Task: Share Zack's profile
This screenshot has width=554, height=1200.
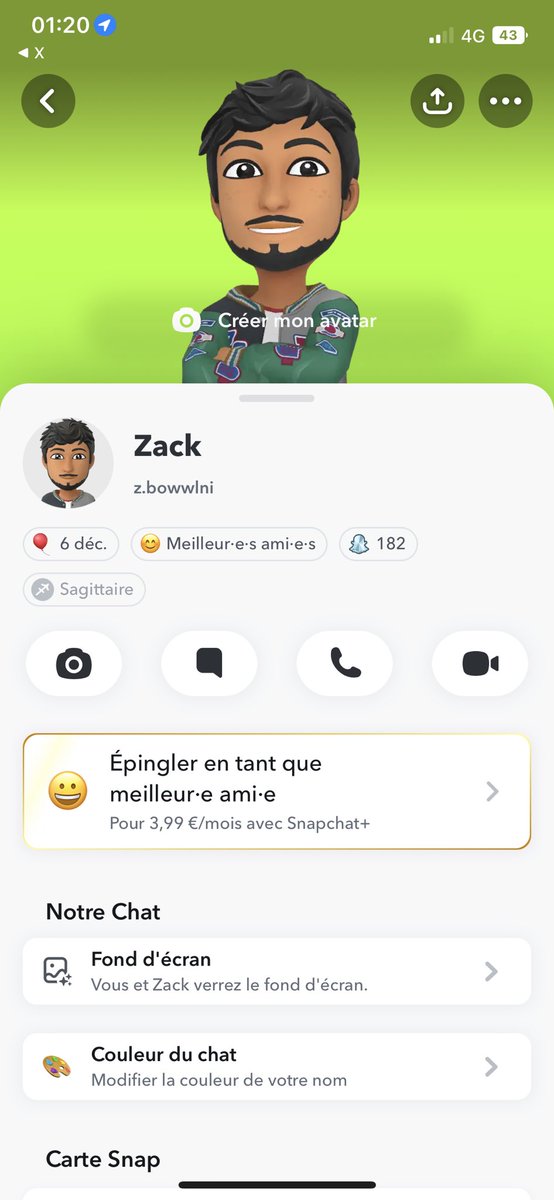Action: (437, 101)
